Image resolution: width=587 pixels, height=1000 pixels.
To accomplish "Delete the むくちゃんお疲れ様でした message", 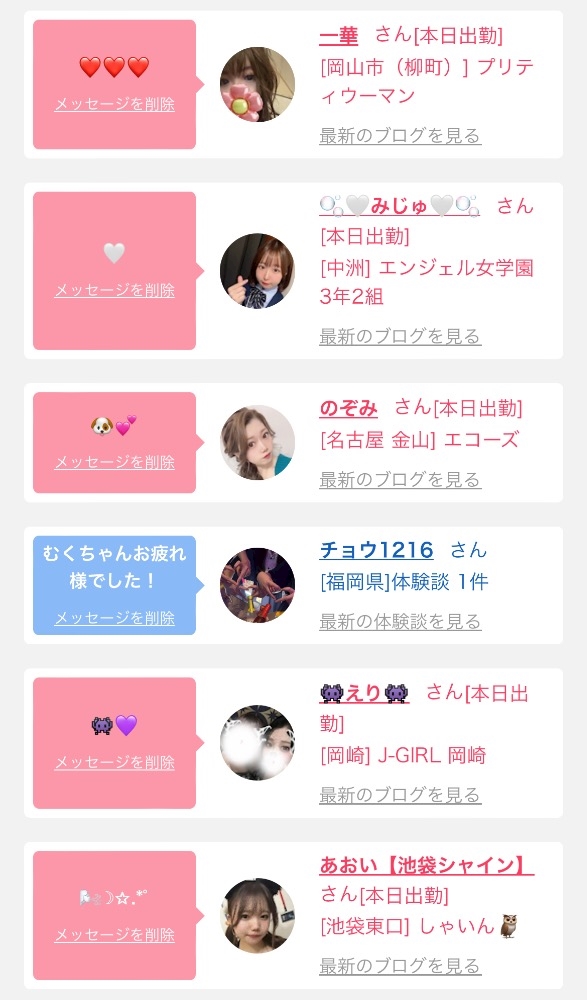I will pos(114,618).
